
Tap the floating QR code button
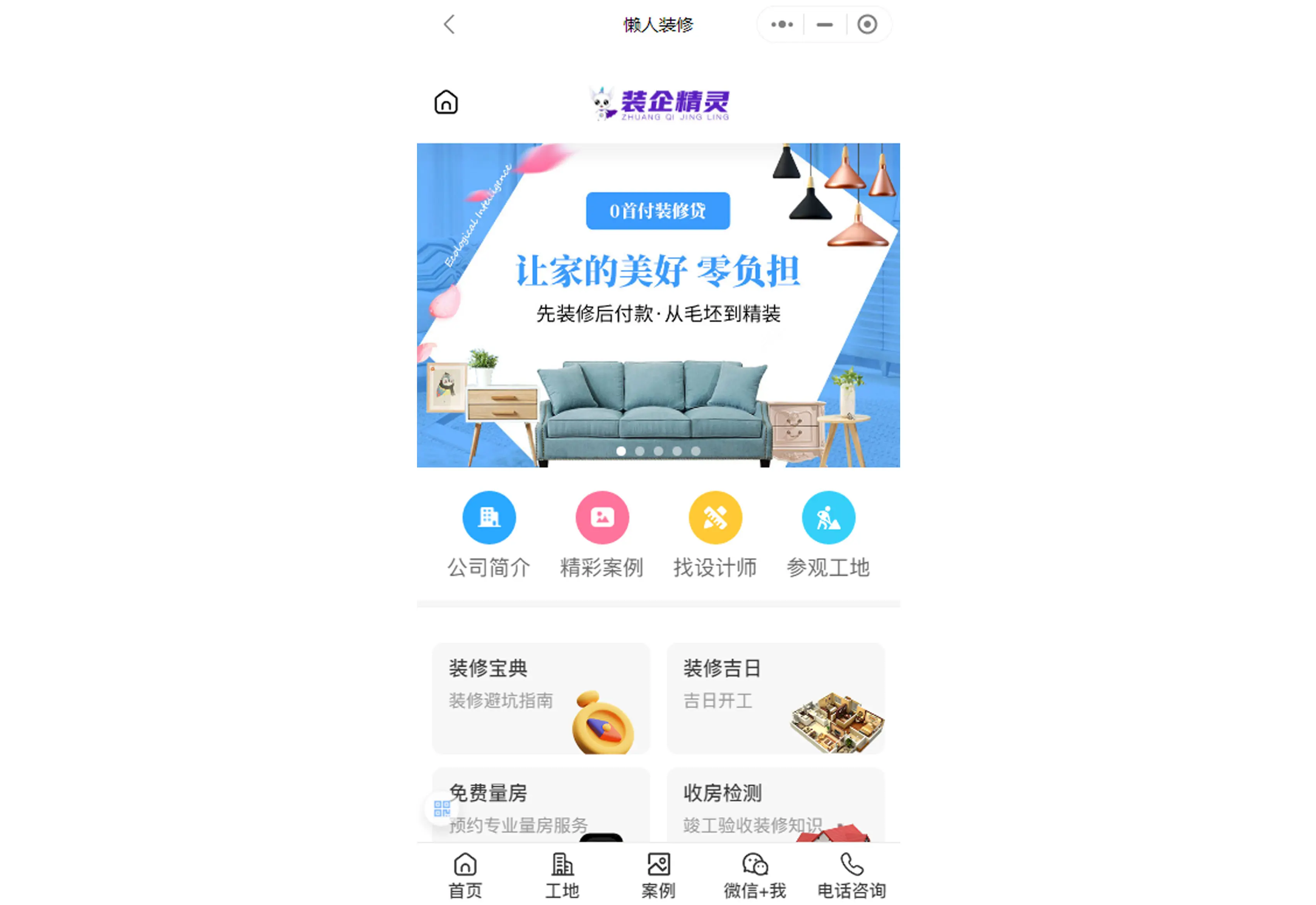[x=442, y=809]
